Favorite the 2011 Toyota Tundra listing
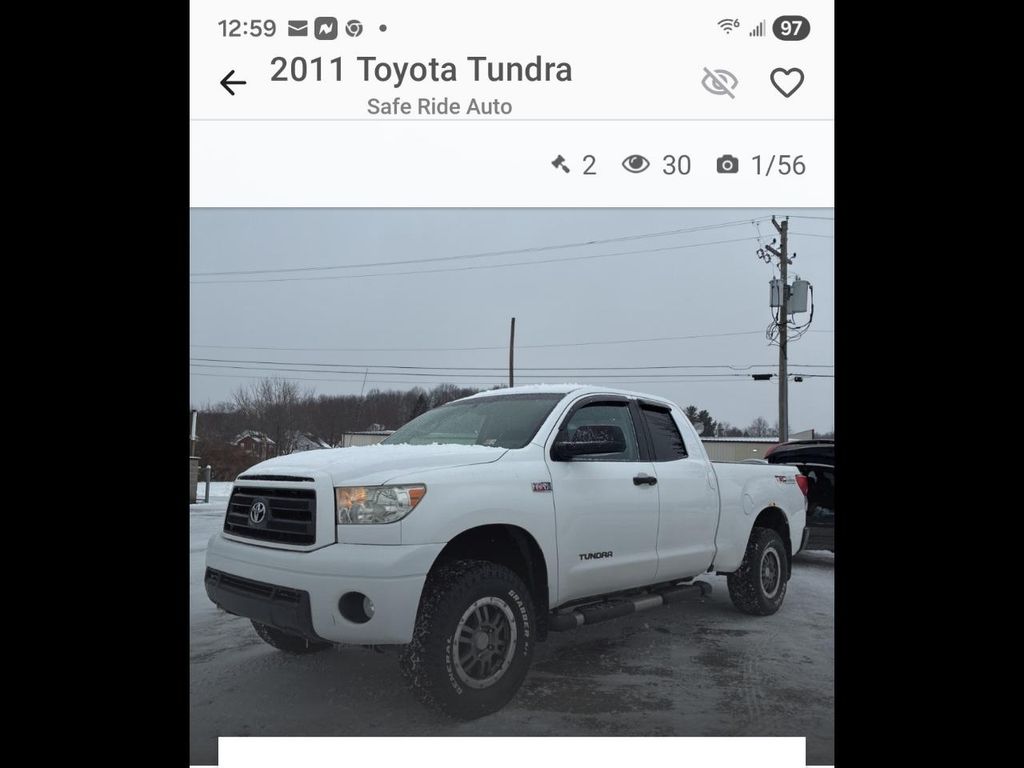The width and height of the screenshot is (1024, 768). tap(787, 83)
